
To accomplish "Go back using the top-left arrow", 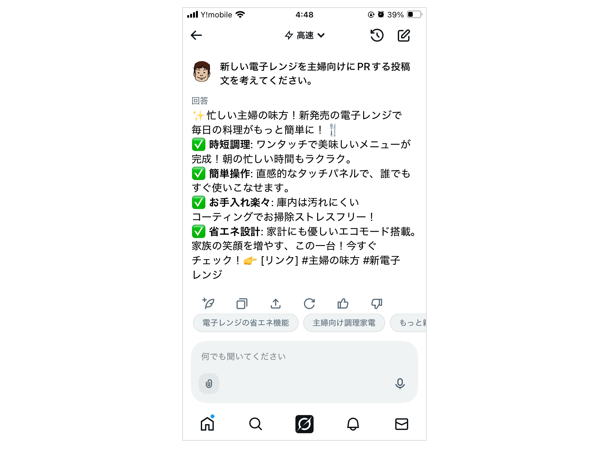I will click(x=196, y=36).
